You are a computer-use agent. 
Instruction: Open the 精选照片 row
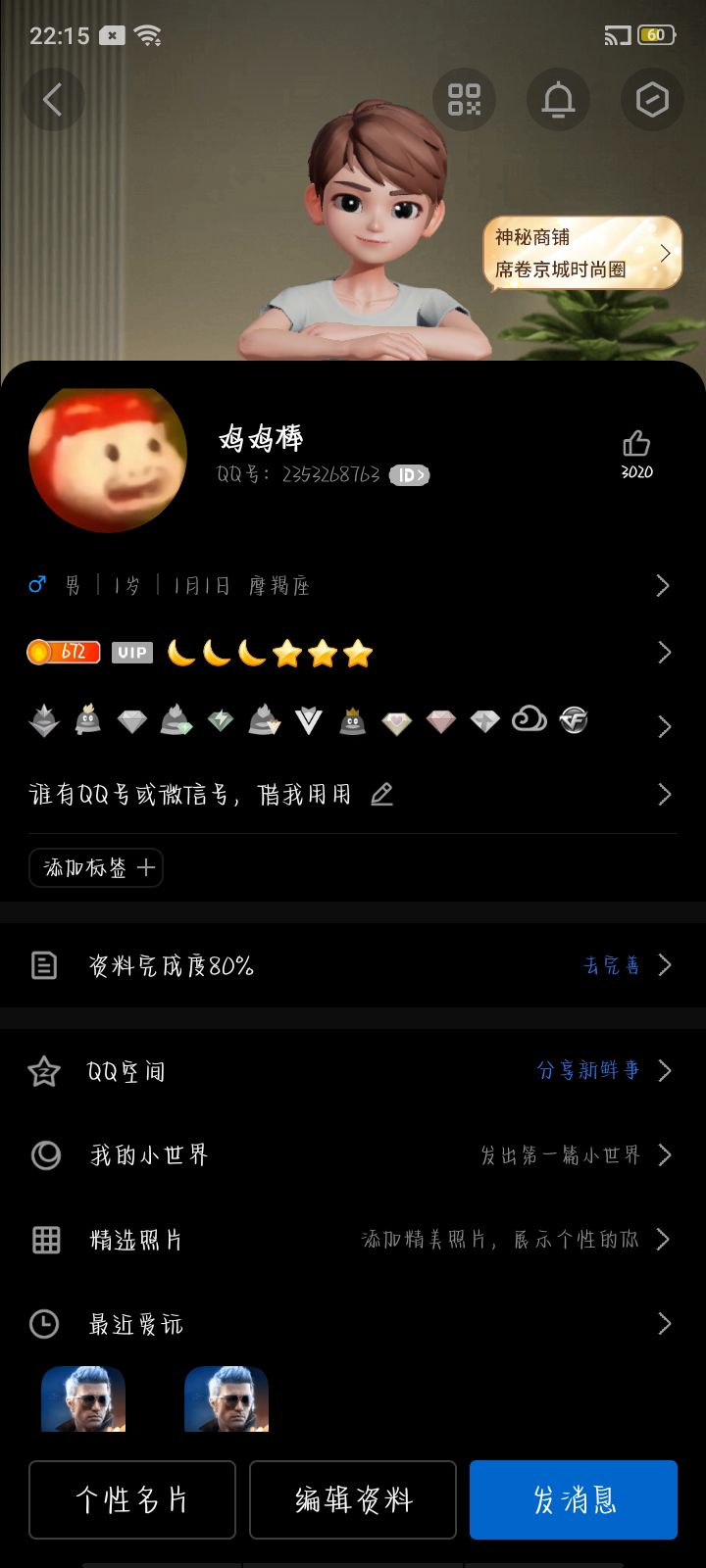tap(353, 1240)
